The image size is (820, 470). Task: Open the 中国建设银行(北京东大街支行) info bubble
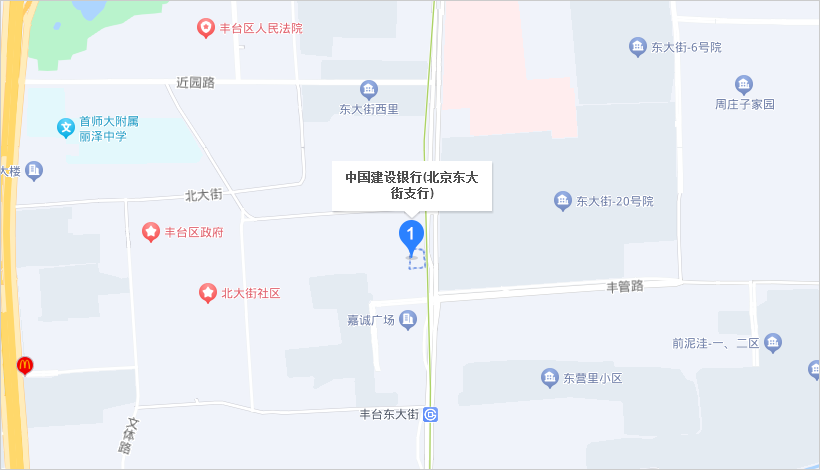point(412,185)
